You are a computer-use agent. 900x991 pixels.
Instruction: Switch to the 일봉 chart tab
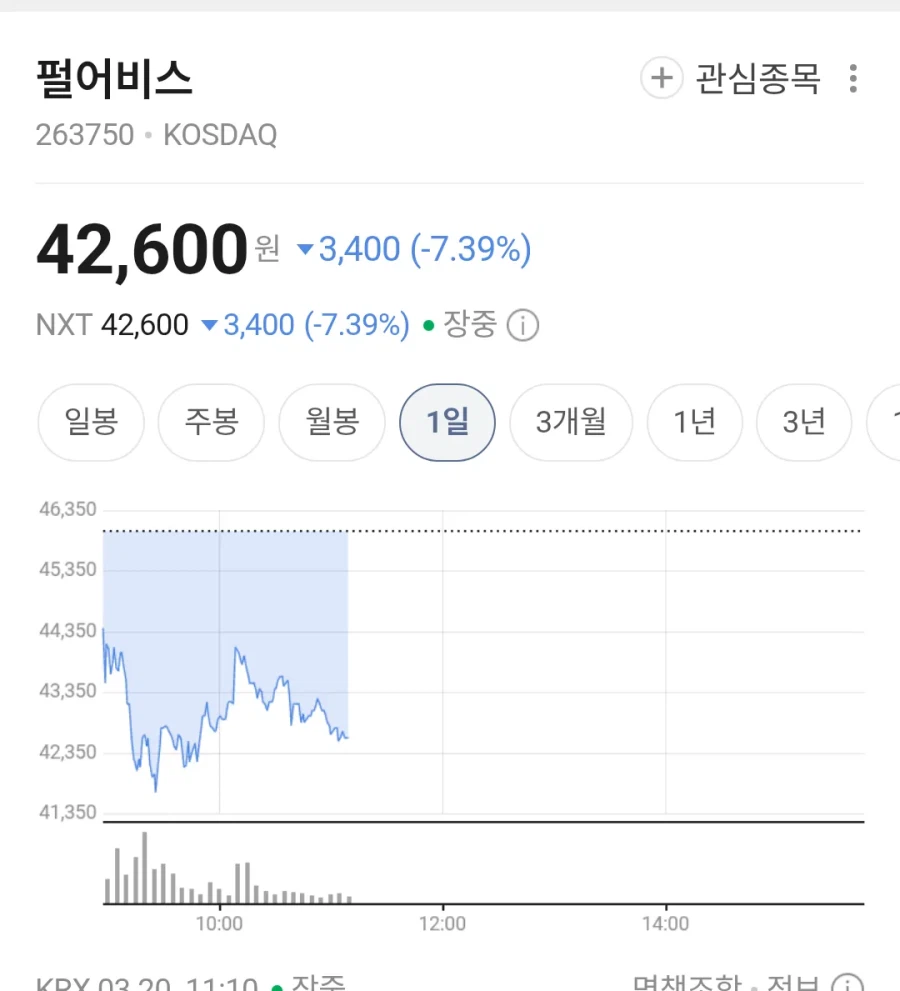90,422
